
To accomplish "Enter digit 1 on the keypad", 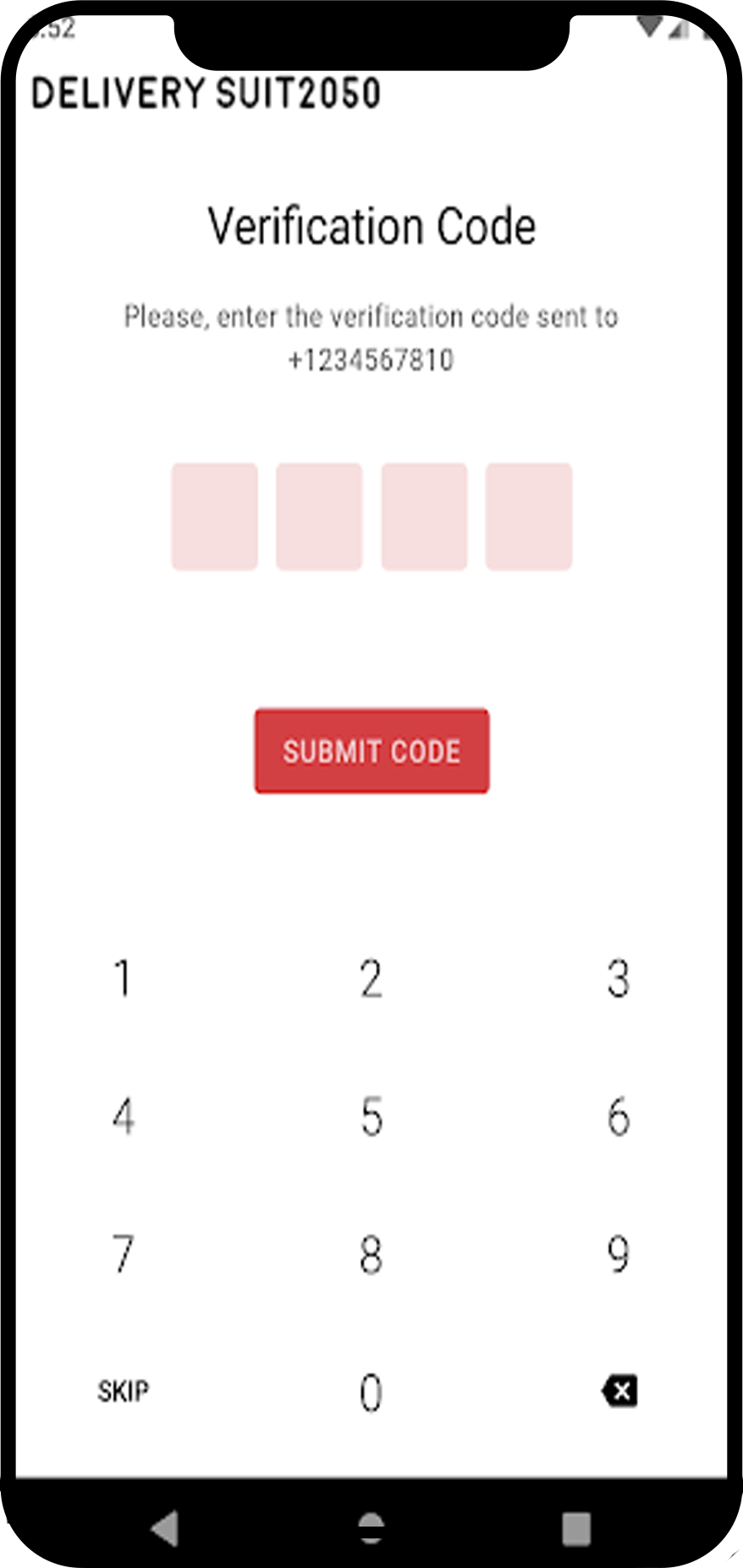I will [x=124, y=979].
